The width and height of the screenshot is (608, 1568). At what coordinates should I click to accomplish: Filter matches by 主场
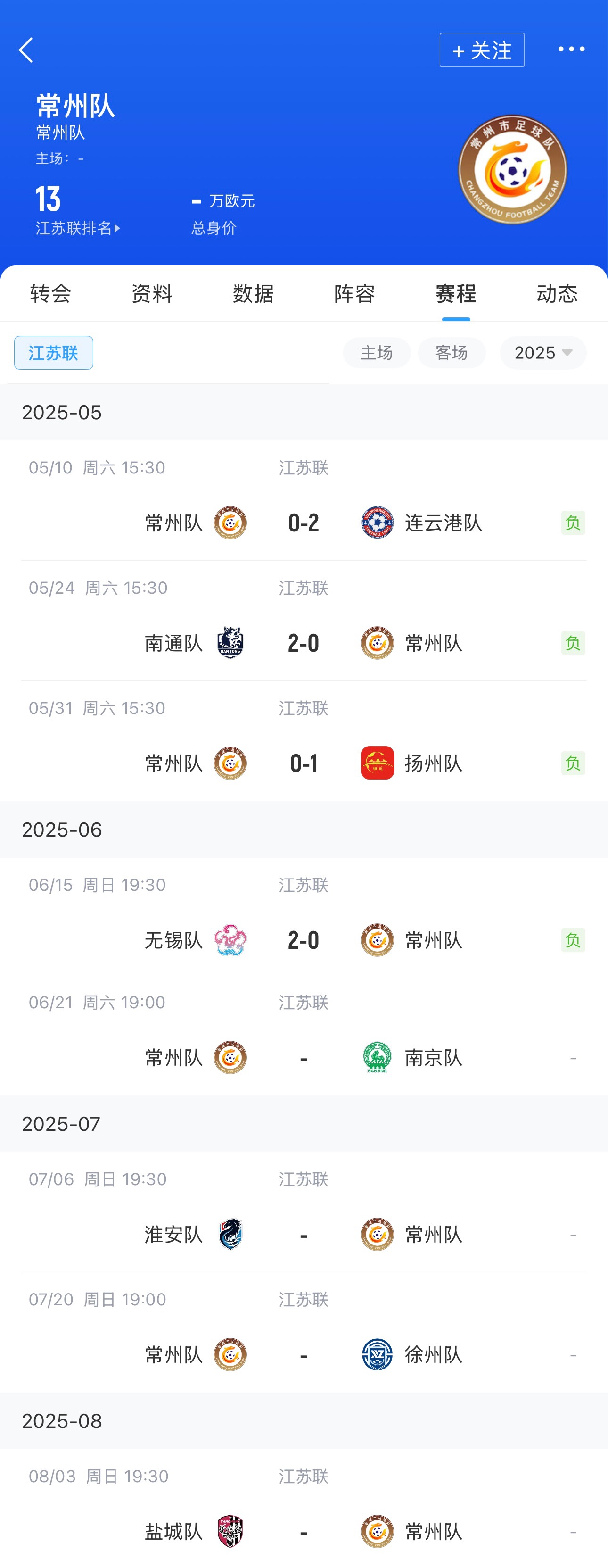(376, 352)
